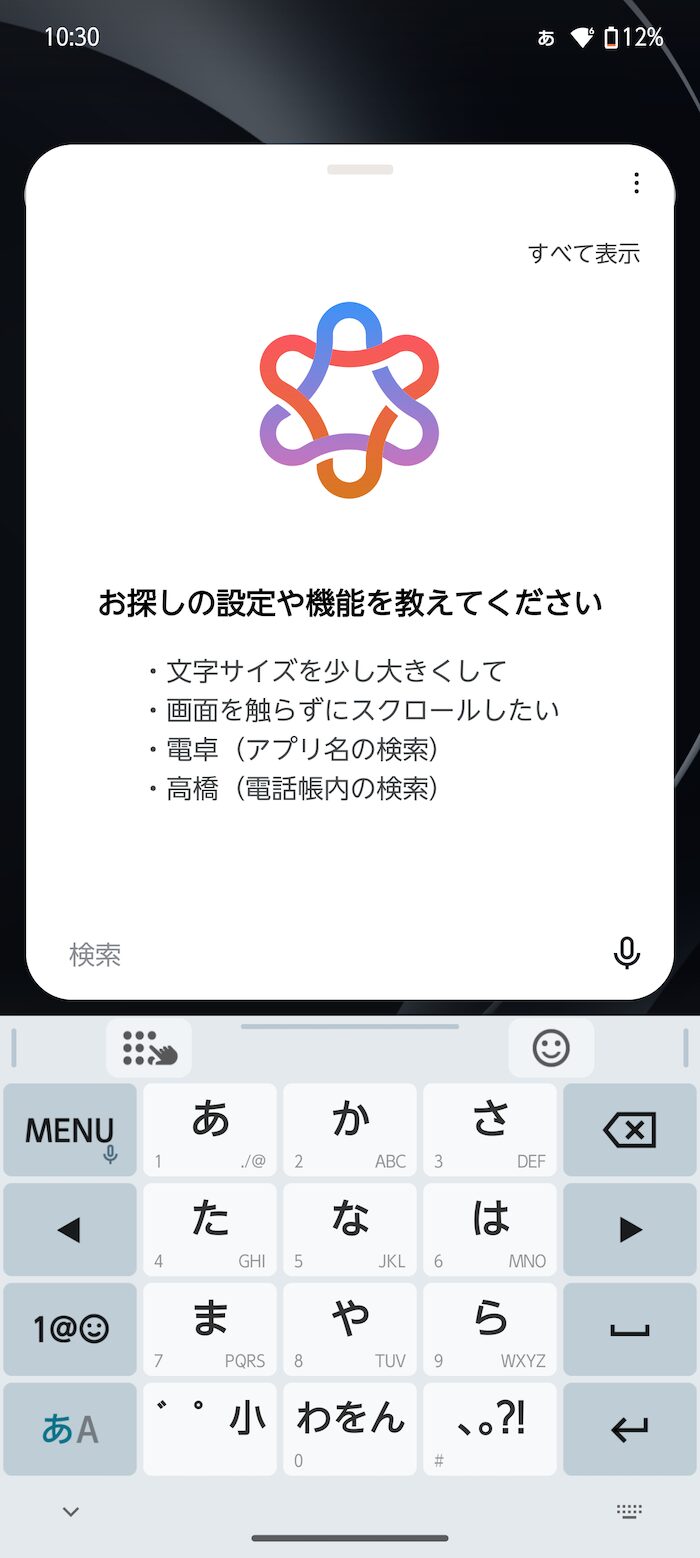
Task: Switch to symbols with the 1@☺ key
Action: [x=70, y=1330]
